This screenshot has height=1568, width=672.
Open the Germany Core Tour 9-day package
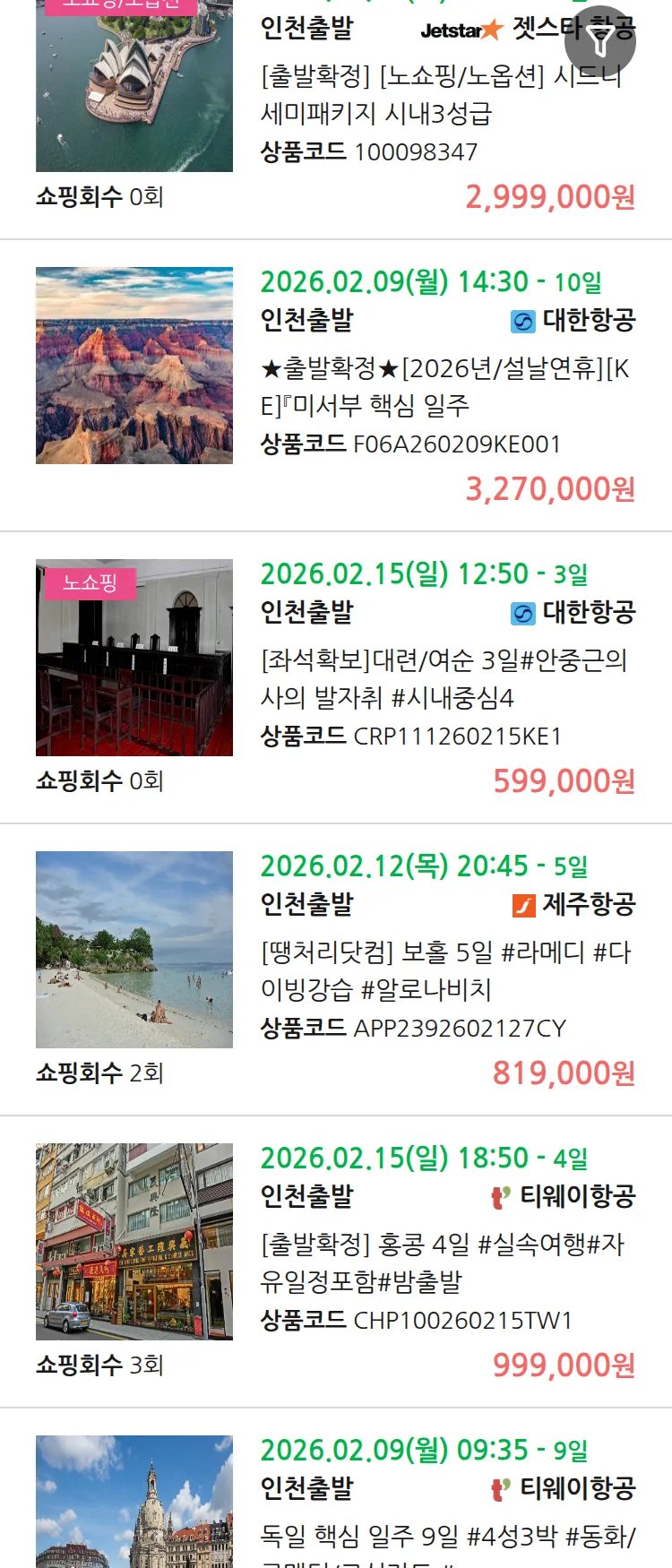click(446, 1536)
